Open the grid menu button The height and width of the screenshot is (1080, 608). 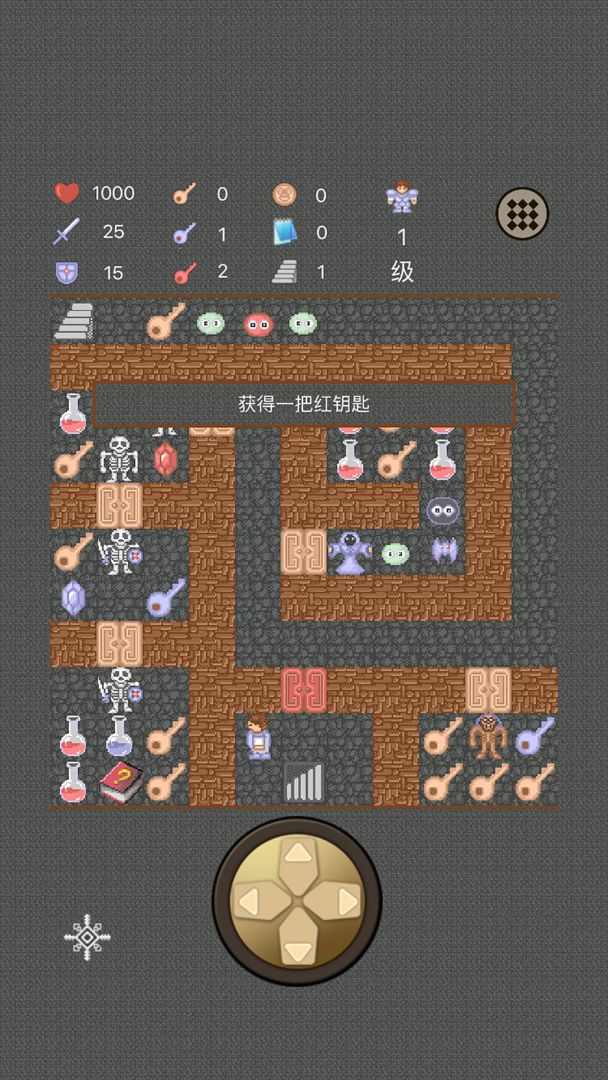(522, 213)
